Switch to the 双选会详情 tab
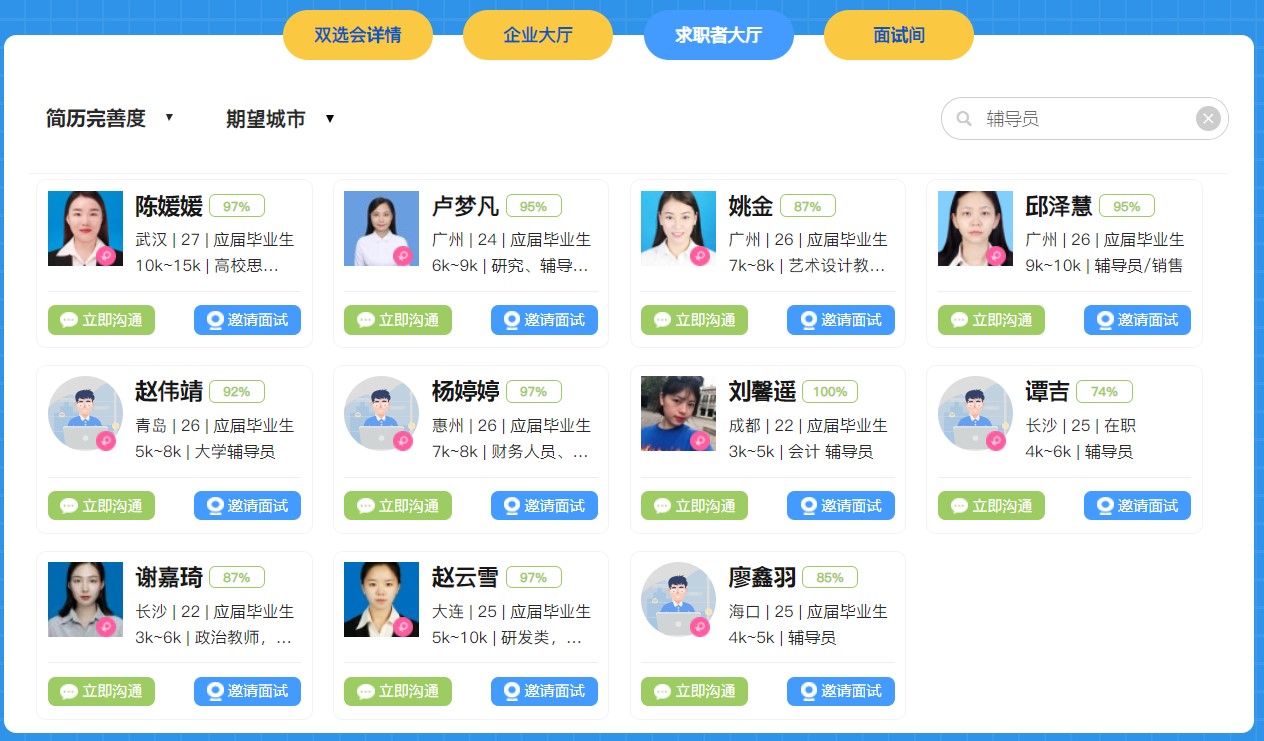The width and height of the screenshot is (1264, 741). tap(357, 35)
